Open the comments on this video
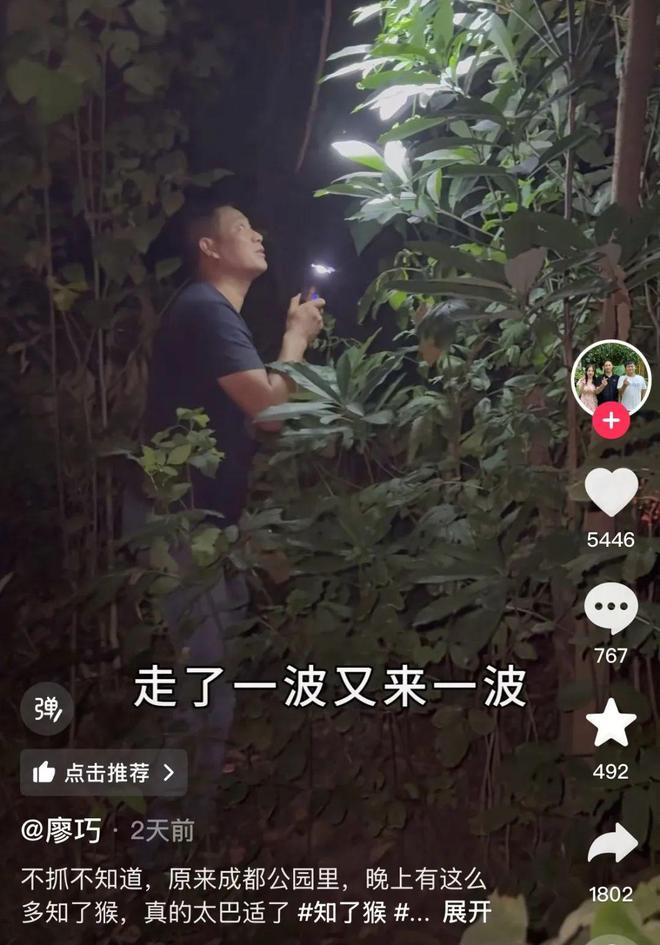This screenshot has height=945, width=660. (x=611, y=608)
